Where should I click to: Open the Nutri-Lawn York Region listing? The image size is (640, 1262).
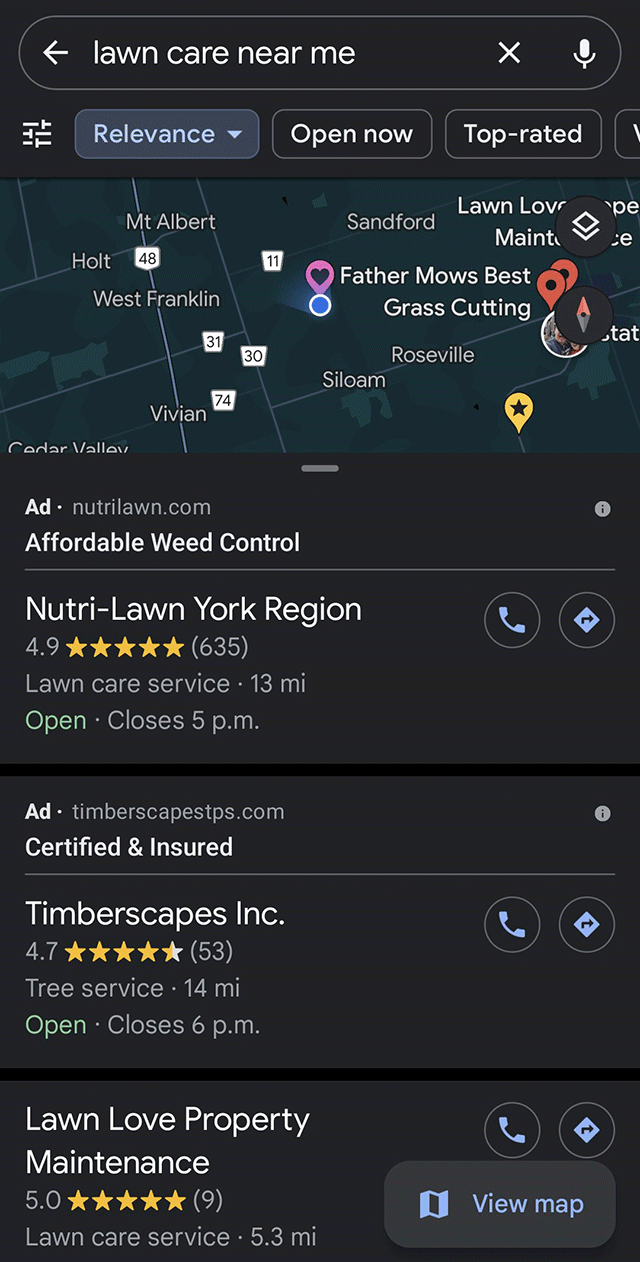pos(194,610)
